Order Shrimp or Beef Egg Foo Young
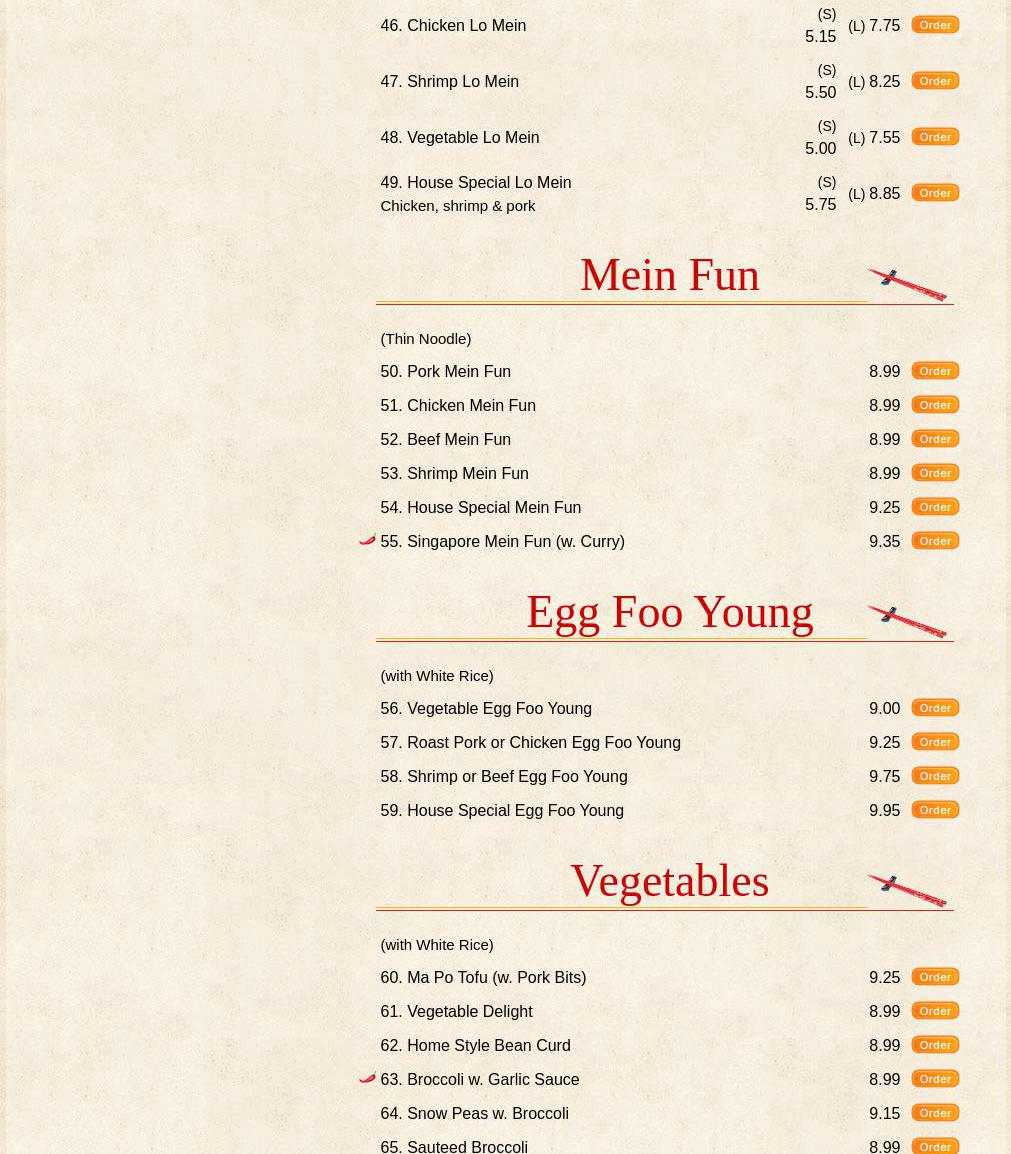Image resolution: width=1011 pixels, height=1154 pixels. tap(934, 776)
